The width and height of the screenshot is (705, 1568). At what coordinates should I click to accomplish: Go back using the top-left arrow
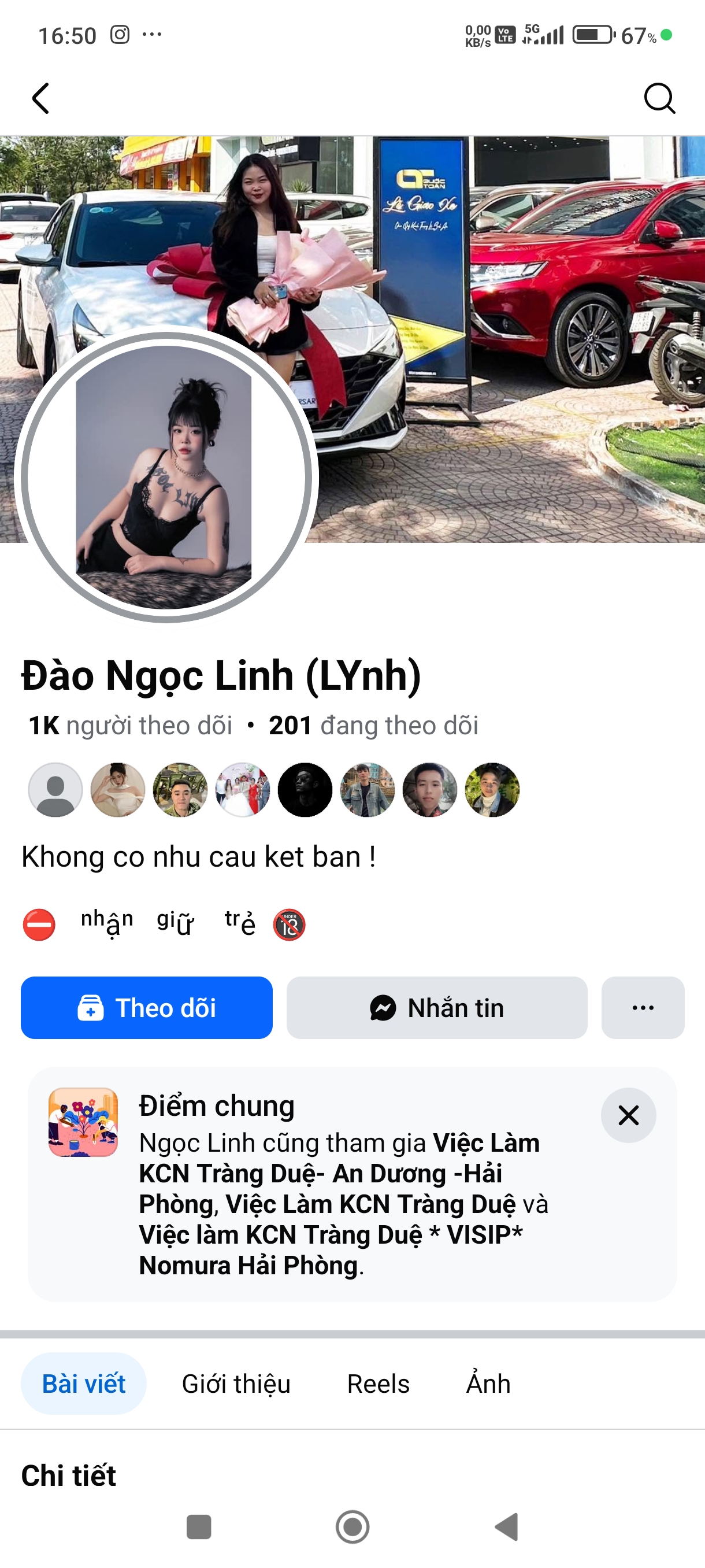pyautogui.click(x=41, y=99)
